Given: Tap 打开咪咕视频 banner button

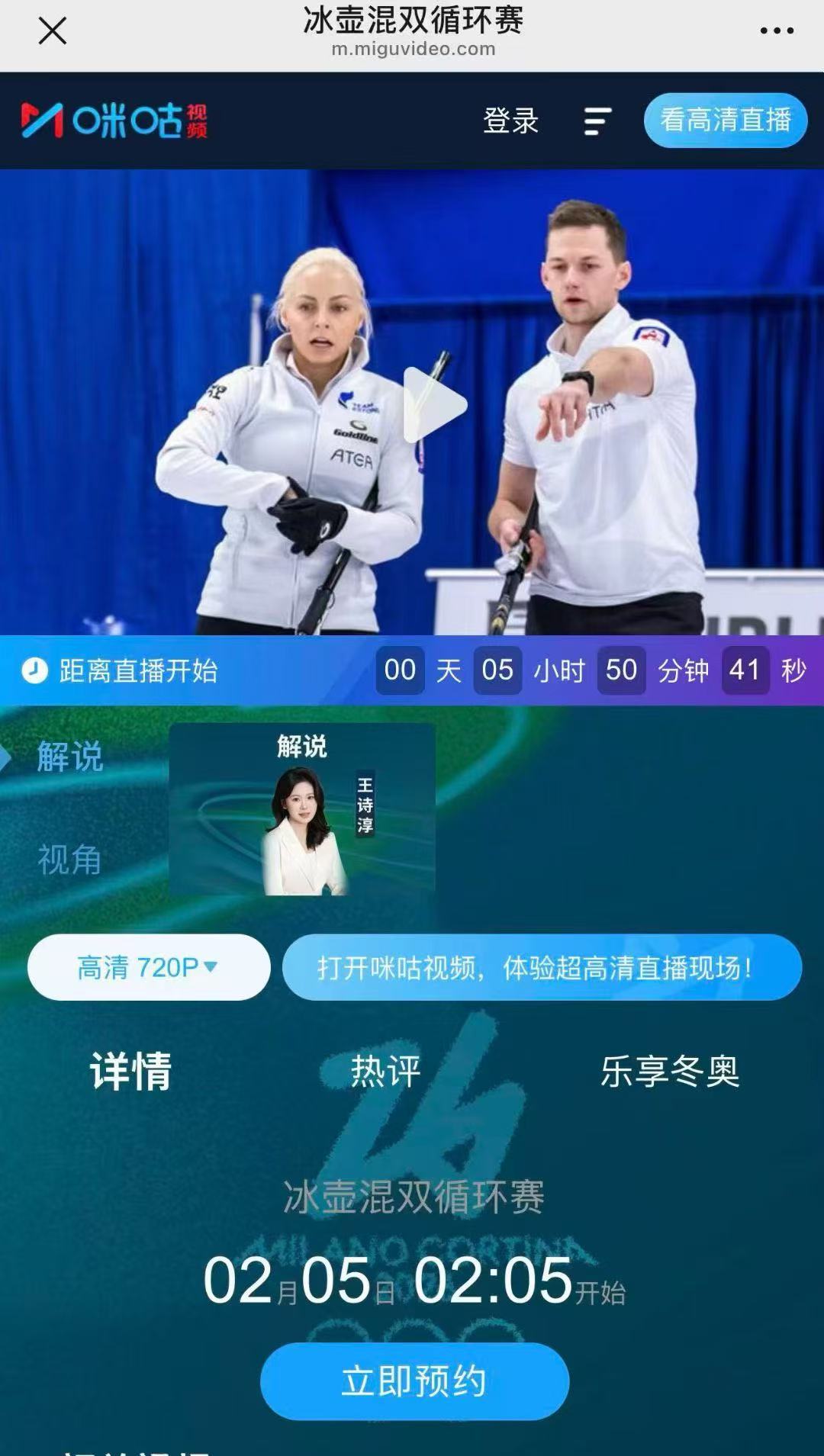Looking at the screenshot, I should pyautogui.click(x=542, y=967).
